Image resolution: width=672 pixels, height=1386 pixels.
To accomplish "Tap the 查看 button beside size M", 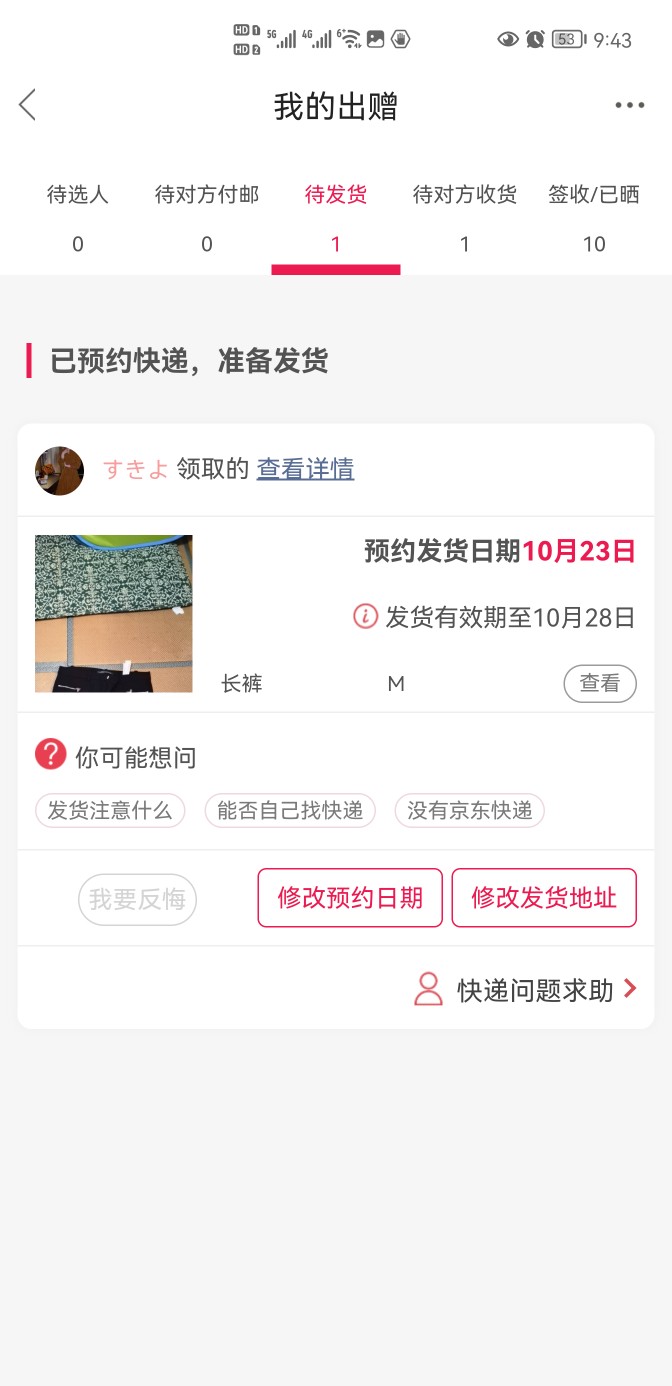I will tap(600, 683).
